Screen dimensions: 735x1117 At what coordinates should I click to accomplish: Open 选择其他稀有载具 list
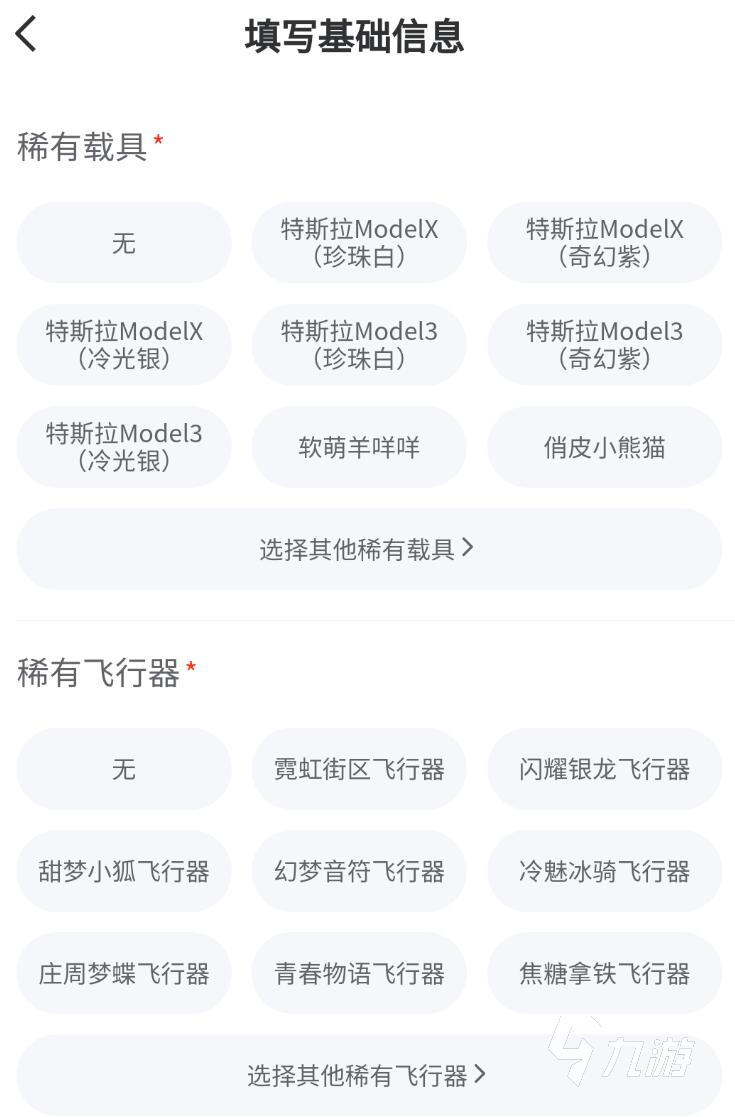368,549
